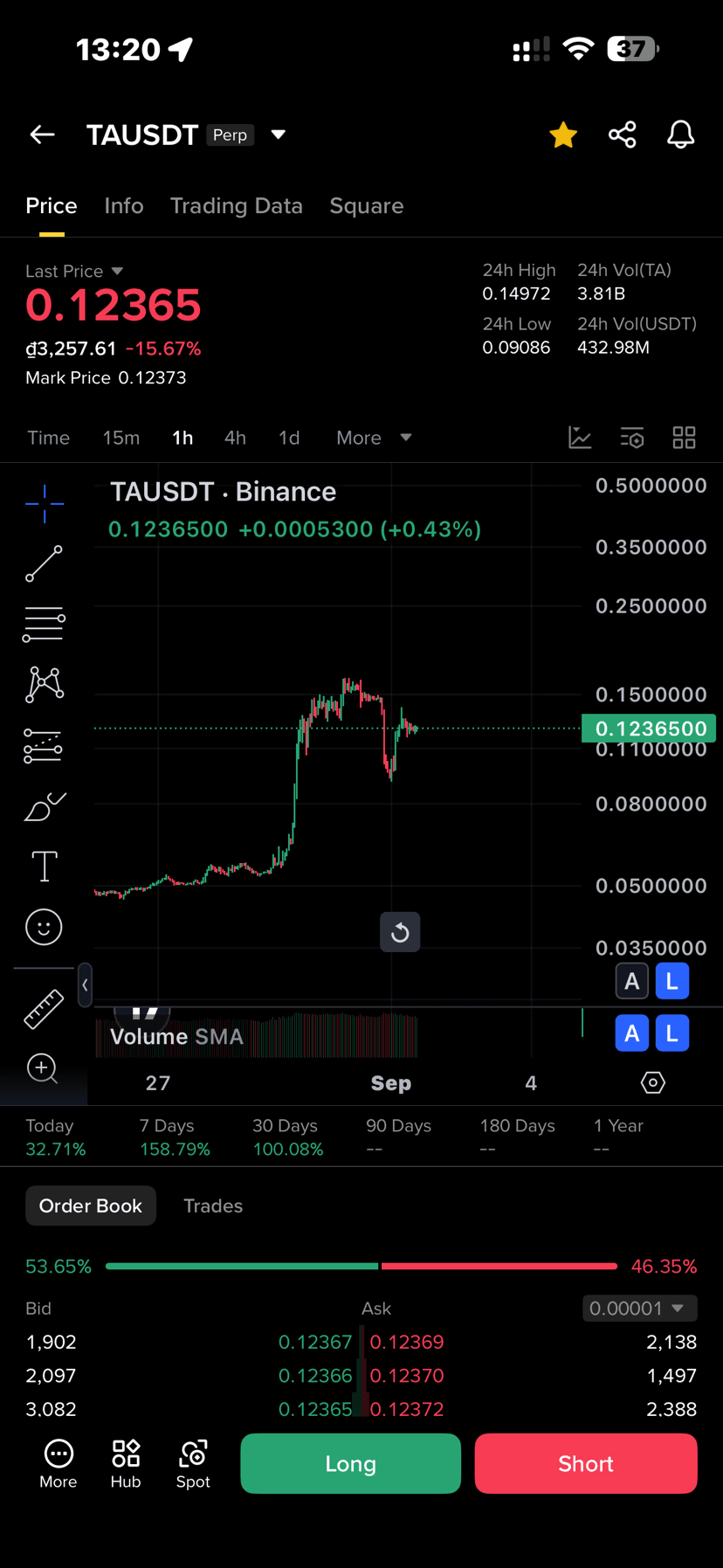
Task: Open the price alert bell
Action: click(x=680, y=135)
